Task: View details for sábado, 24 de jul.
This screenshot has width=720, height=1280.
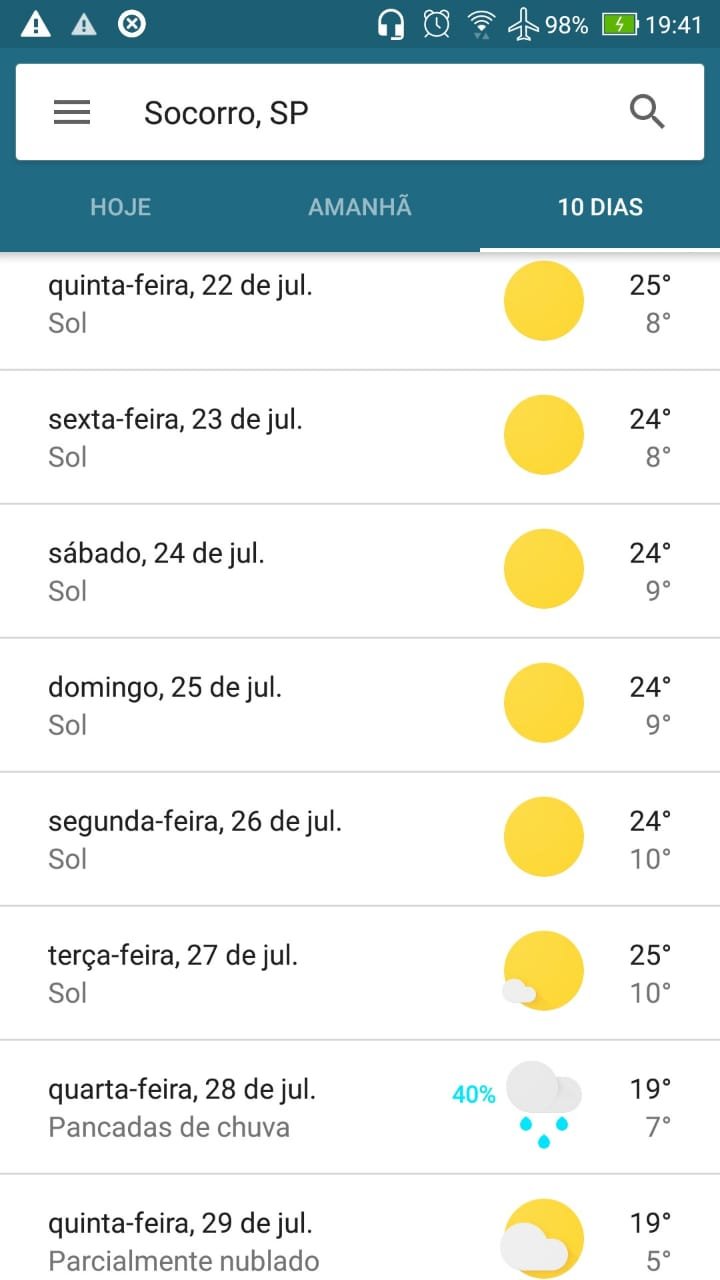Action: tap(360, 571)
